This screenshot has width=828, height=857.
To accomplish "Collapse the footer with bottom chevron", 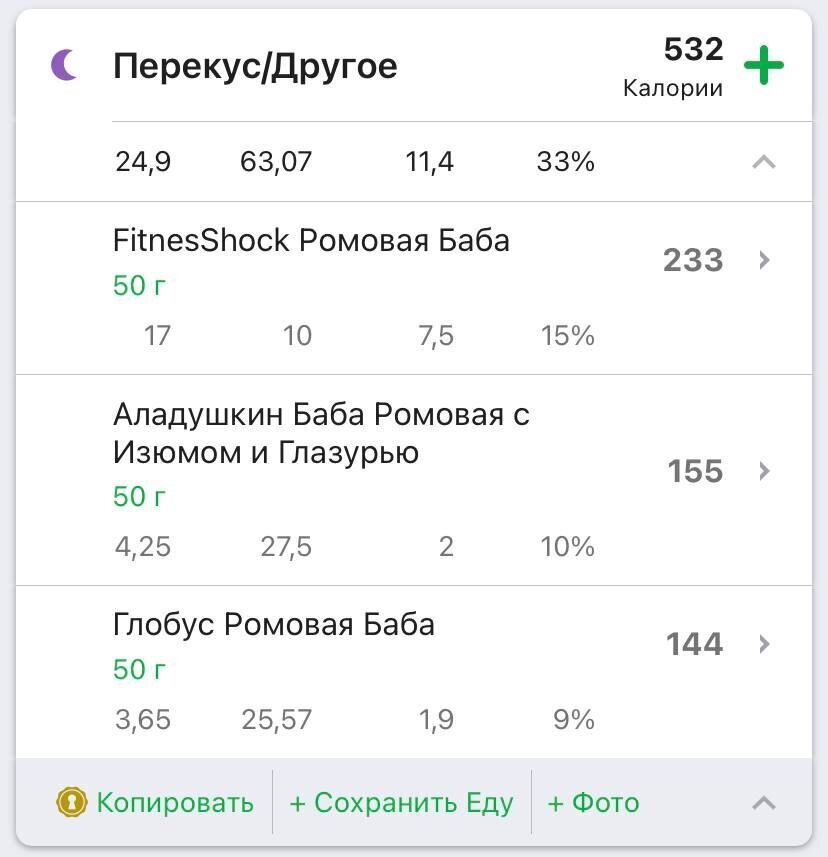I will point(764,802).
